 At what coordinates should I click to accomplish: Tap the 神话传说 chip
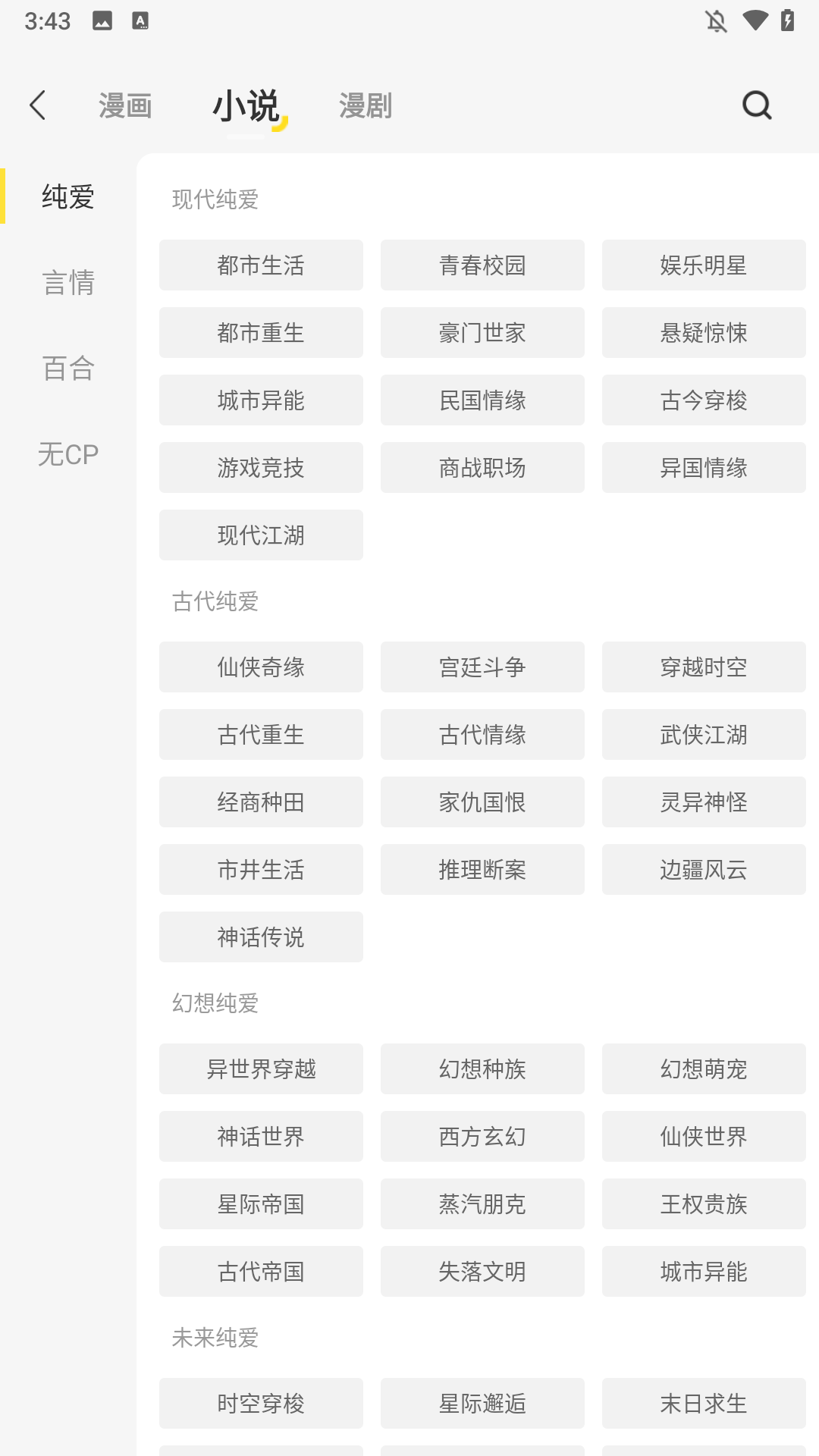click(261, 937)
